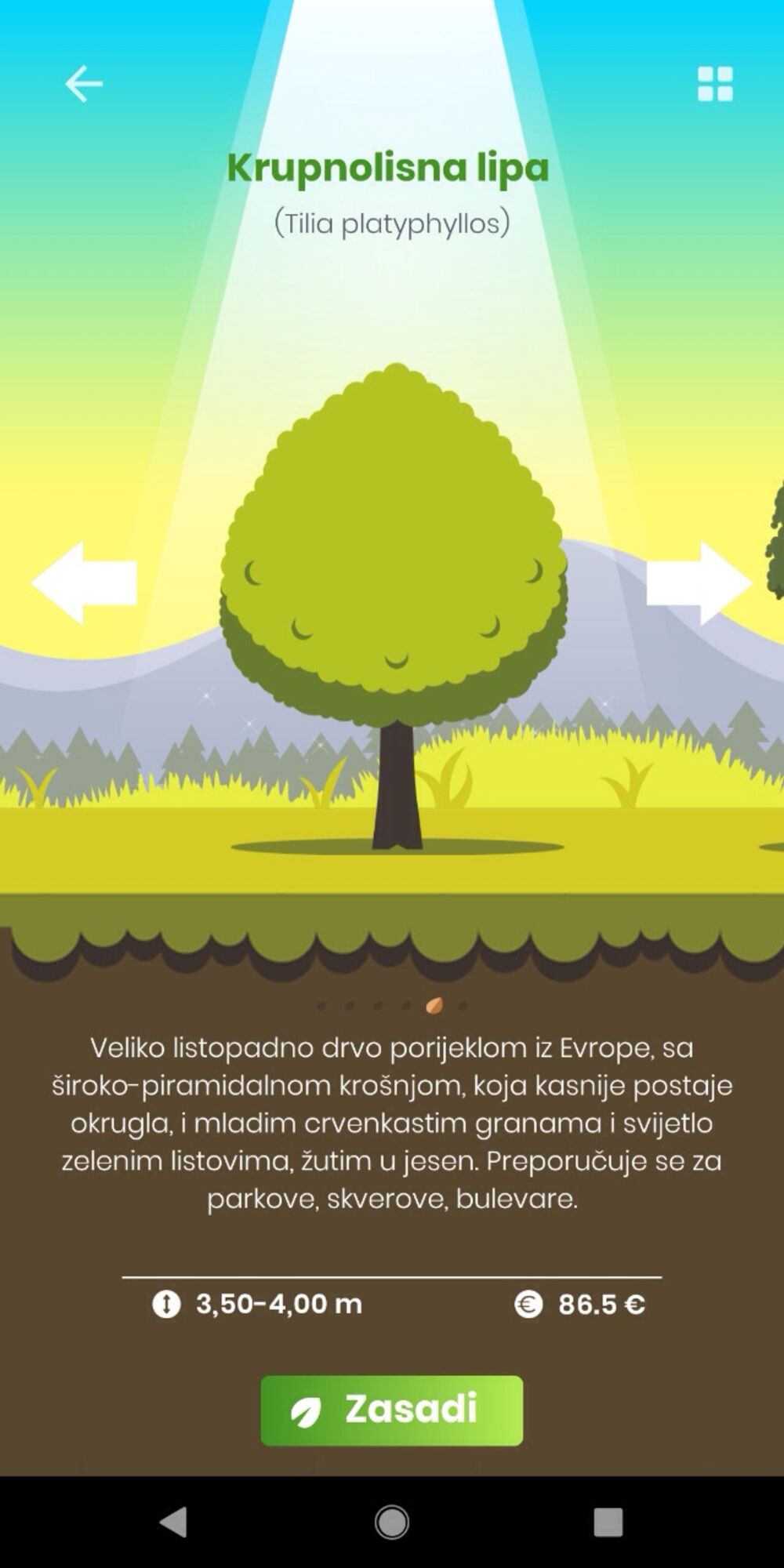Open the grid view icon
Screen dimensions: 784x1568
click(x=715, y=84)
